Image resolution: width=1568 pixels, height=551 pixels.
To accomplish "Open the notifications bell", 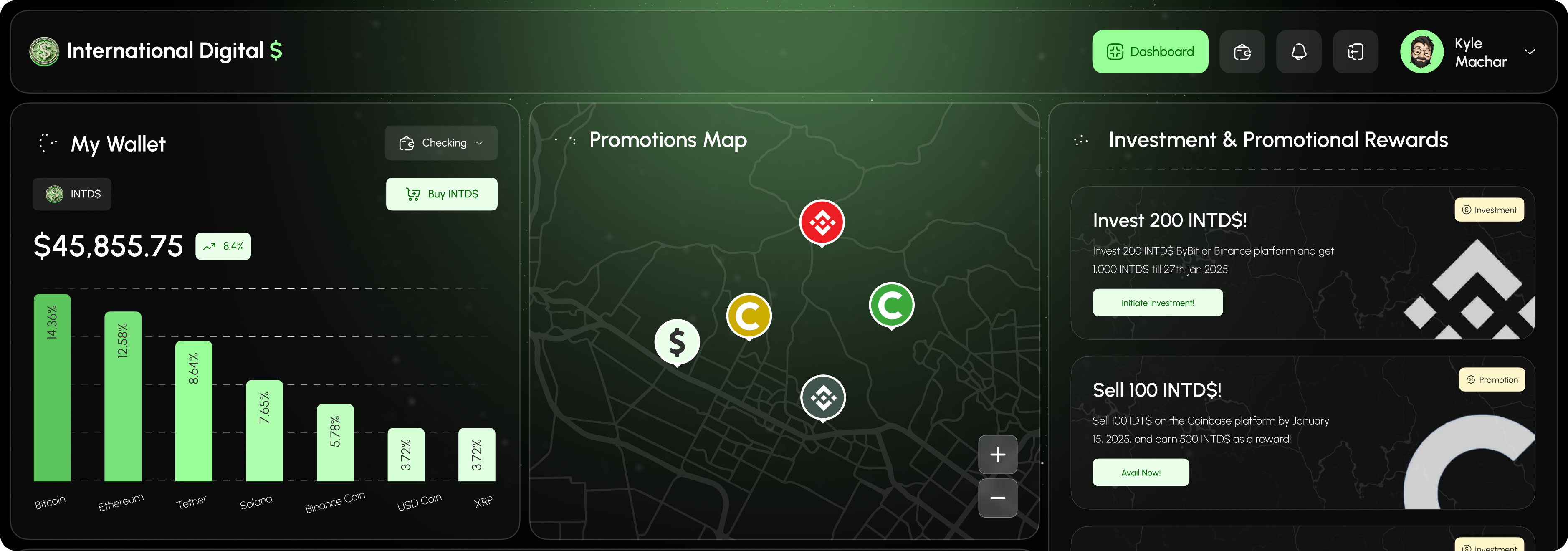I will click(x=1298, y=52).
